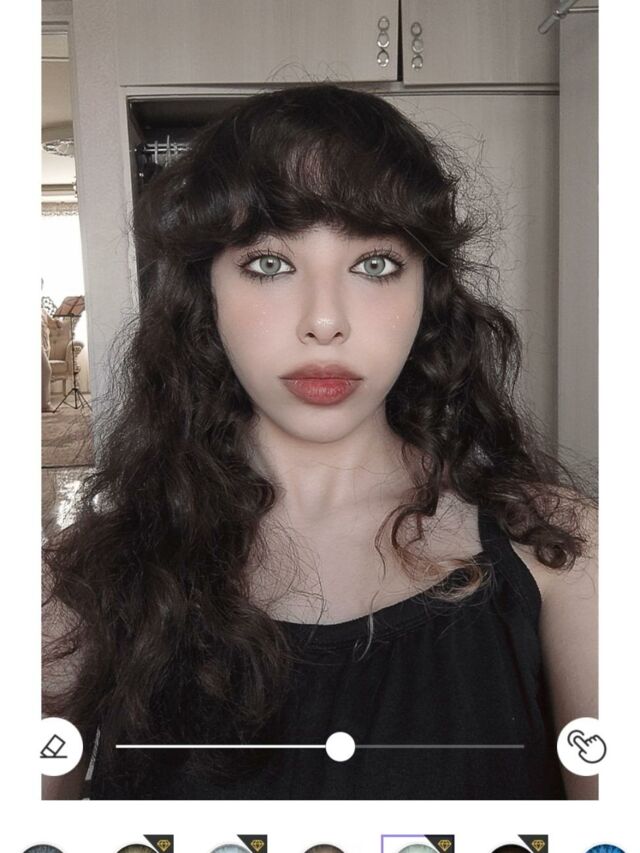Image resolution: width=640 pixels, height=853 pixels.
Task: Tap the eraser tool icon
Action: [54, 746]
